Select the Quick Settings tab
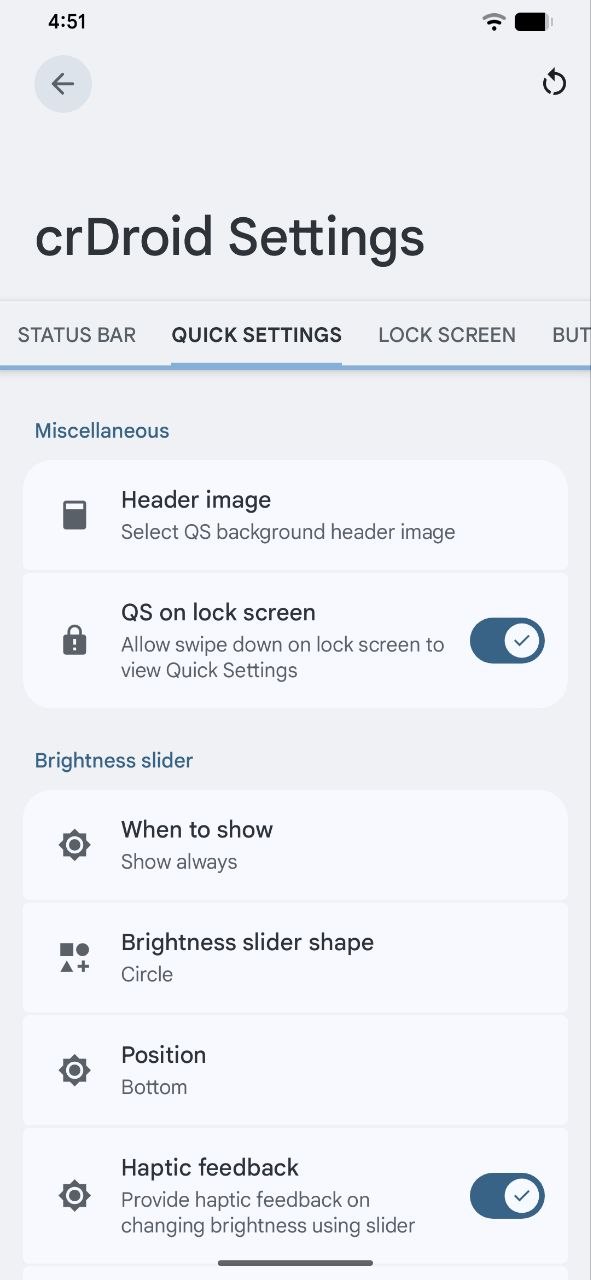 (x=257, y=335)
